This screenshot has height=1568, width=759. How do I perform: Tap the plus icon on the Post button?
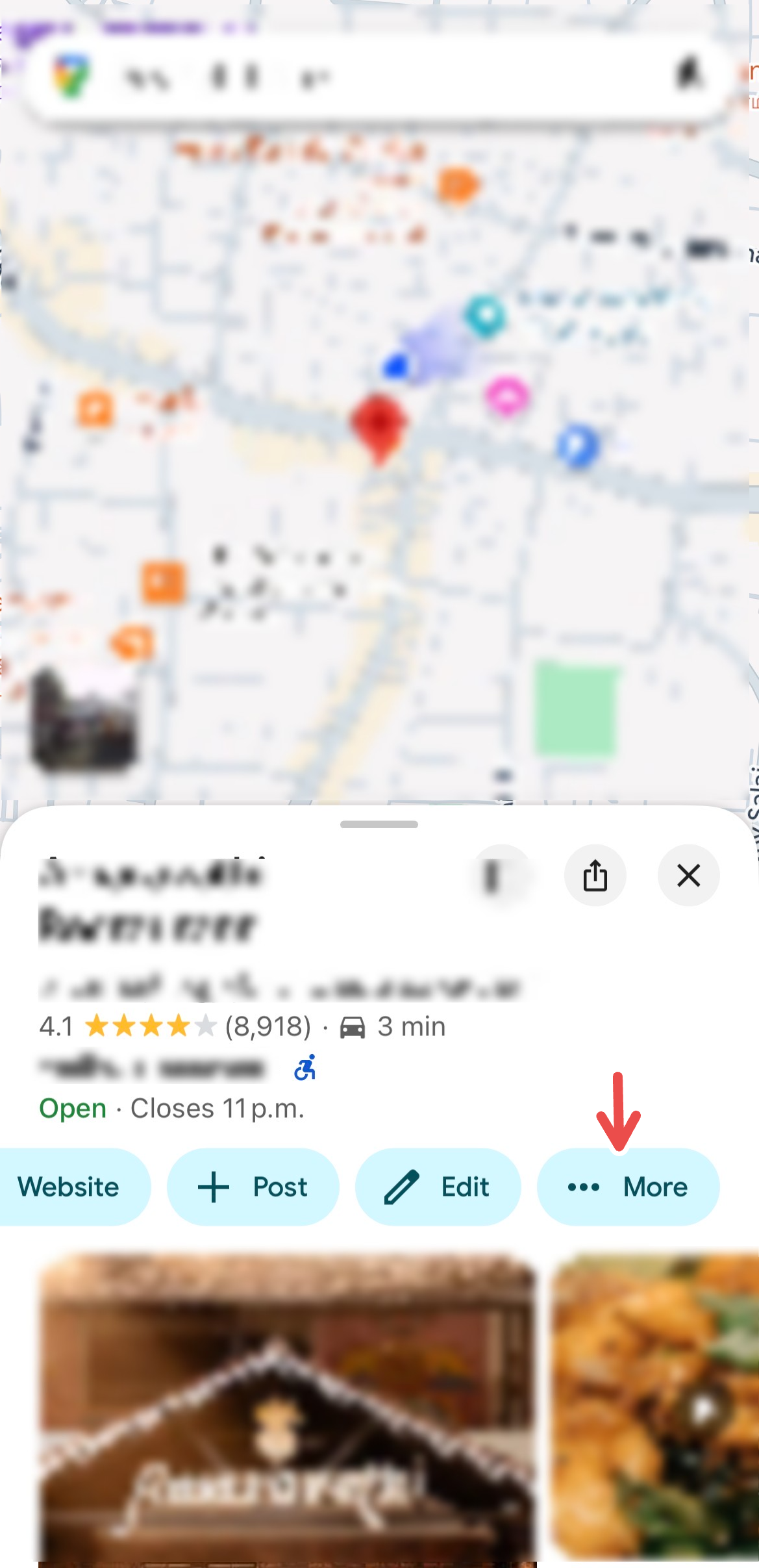pos(215,1186)
